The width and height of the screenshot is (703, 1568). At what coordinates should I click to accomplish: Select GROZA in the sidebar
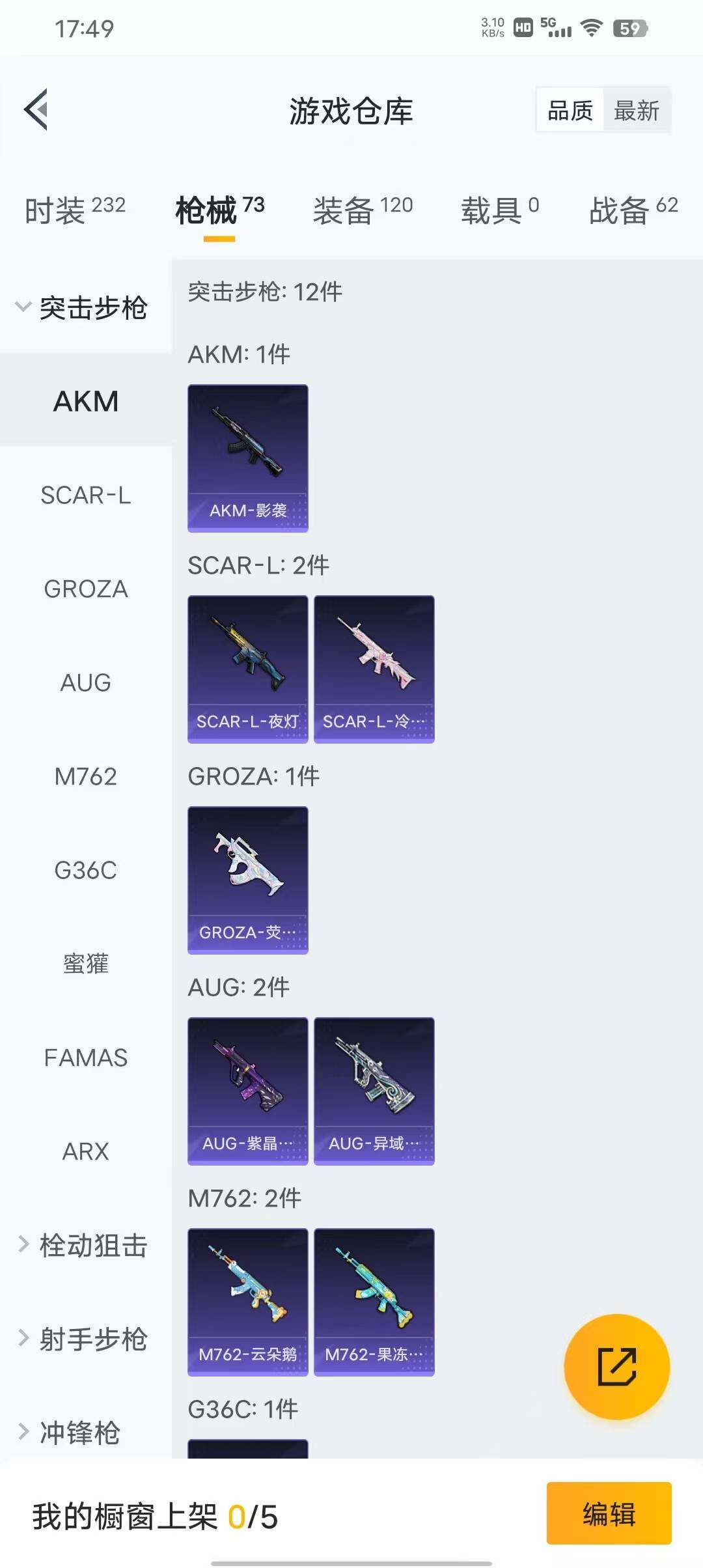coord(85,589)
